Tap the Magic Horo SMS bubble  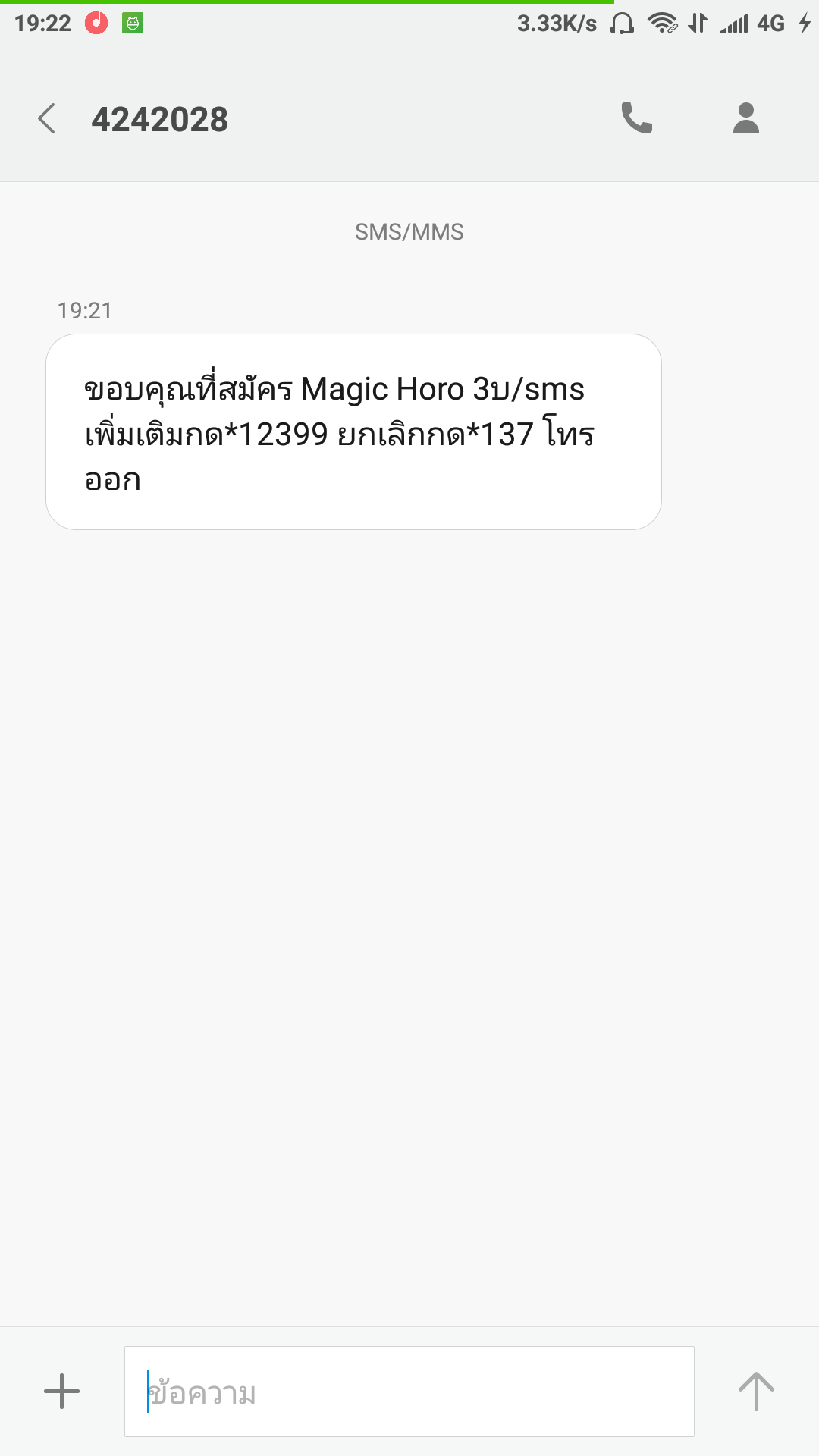click(x=353, y=432)
